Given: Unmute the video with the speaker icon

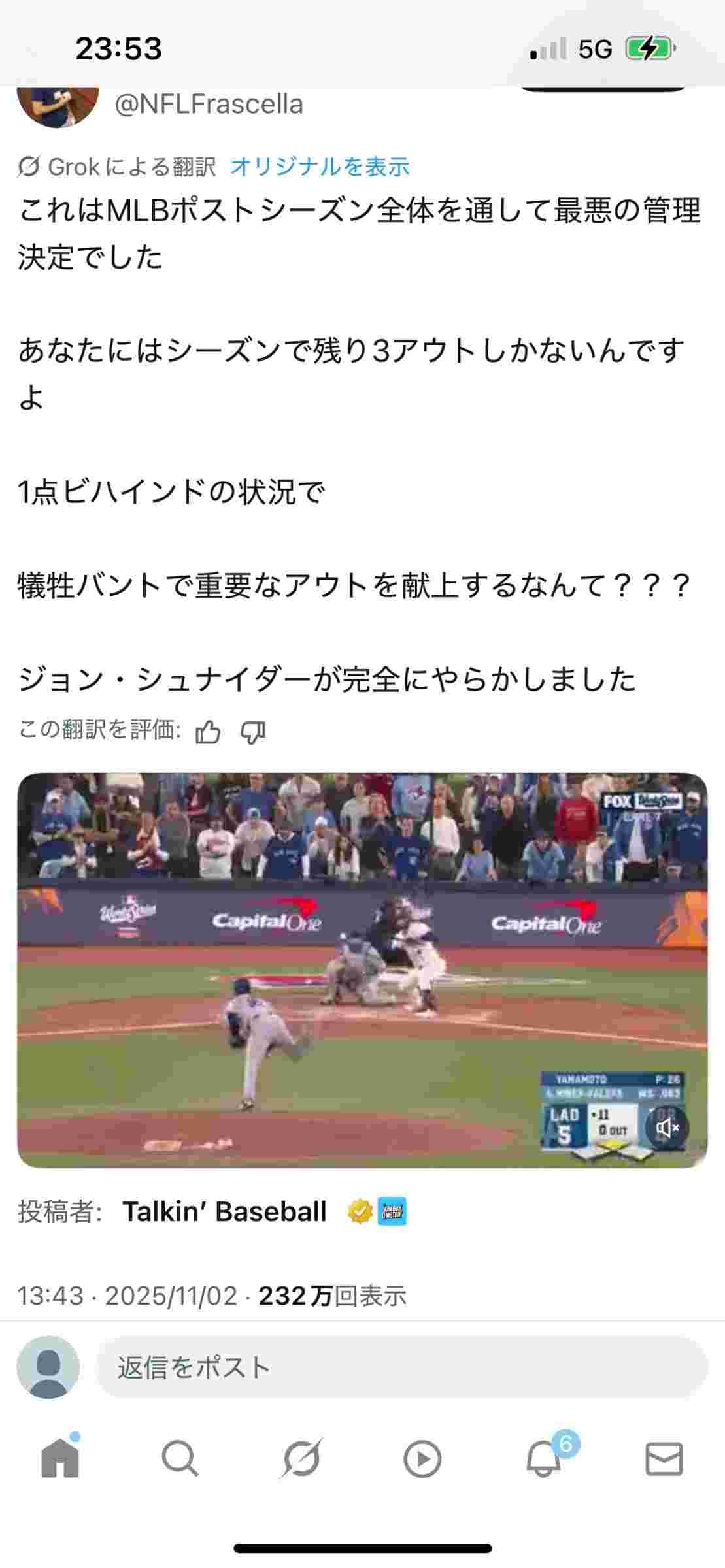Looking at the screenshot, I should (667, 1128).
